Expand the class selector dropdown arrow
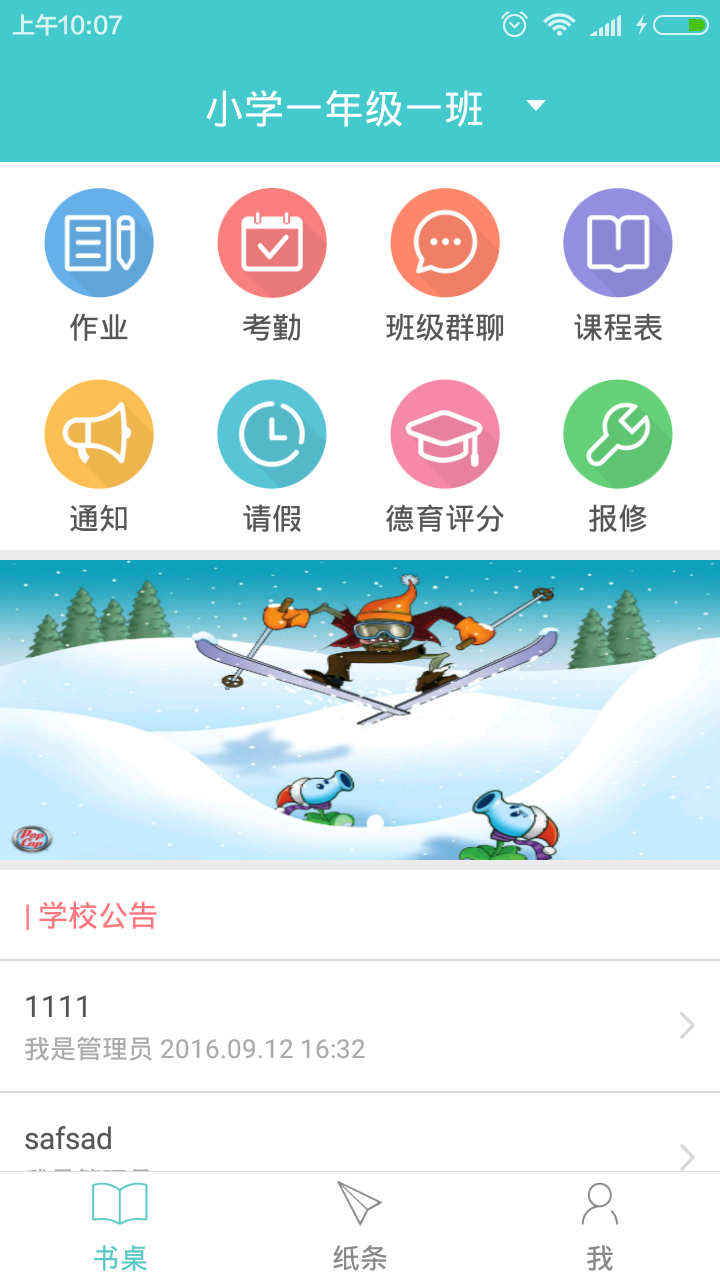Viewport: 720px width, 1280px height. point(537,107)
